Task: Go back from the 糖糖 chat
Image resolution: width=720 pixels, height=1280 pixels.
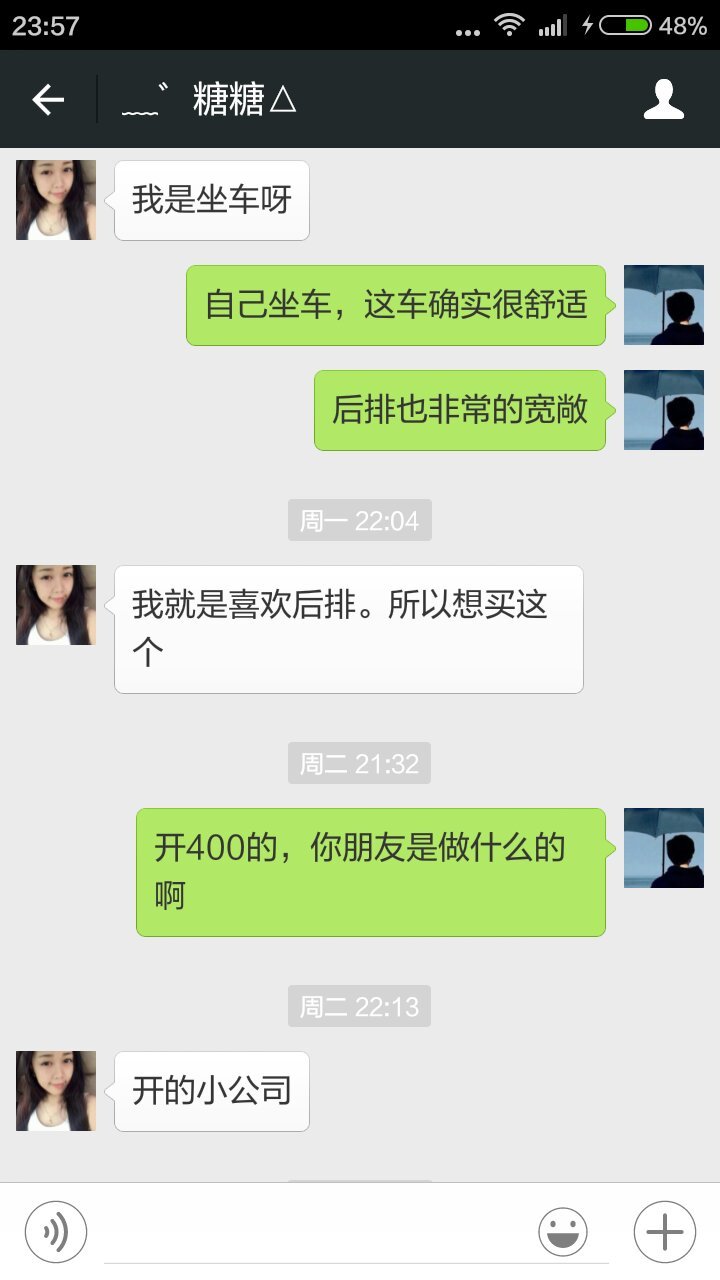Action: coord(48,100)
